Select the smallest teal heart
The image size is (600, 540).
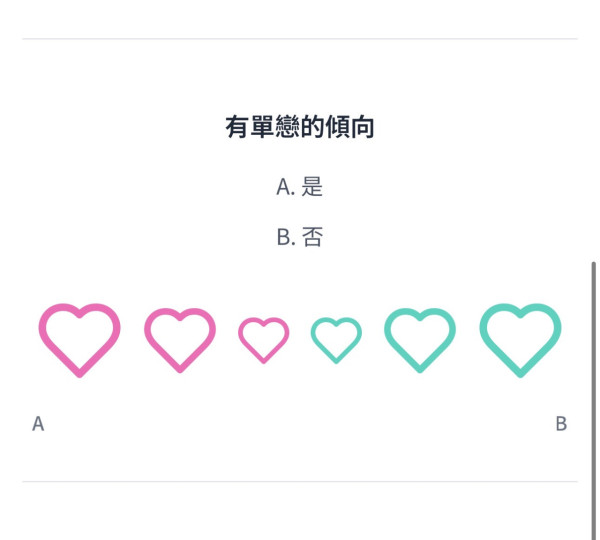point(336,339)
